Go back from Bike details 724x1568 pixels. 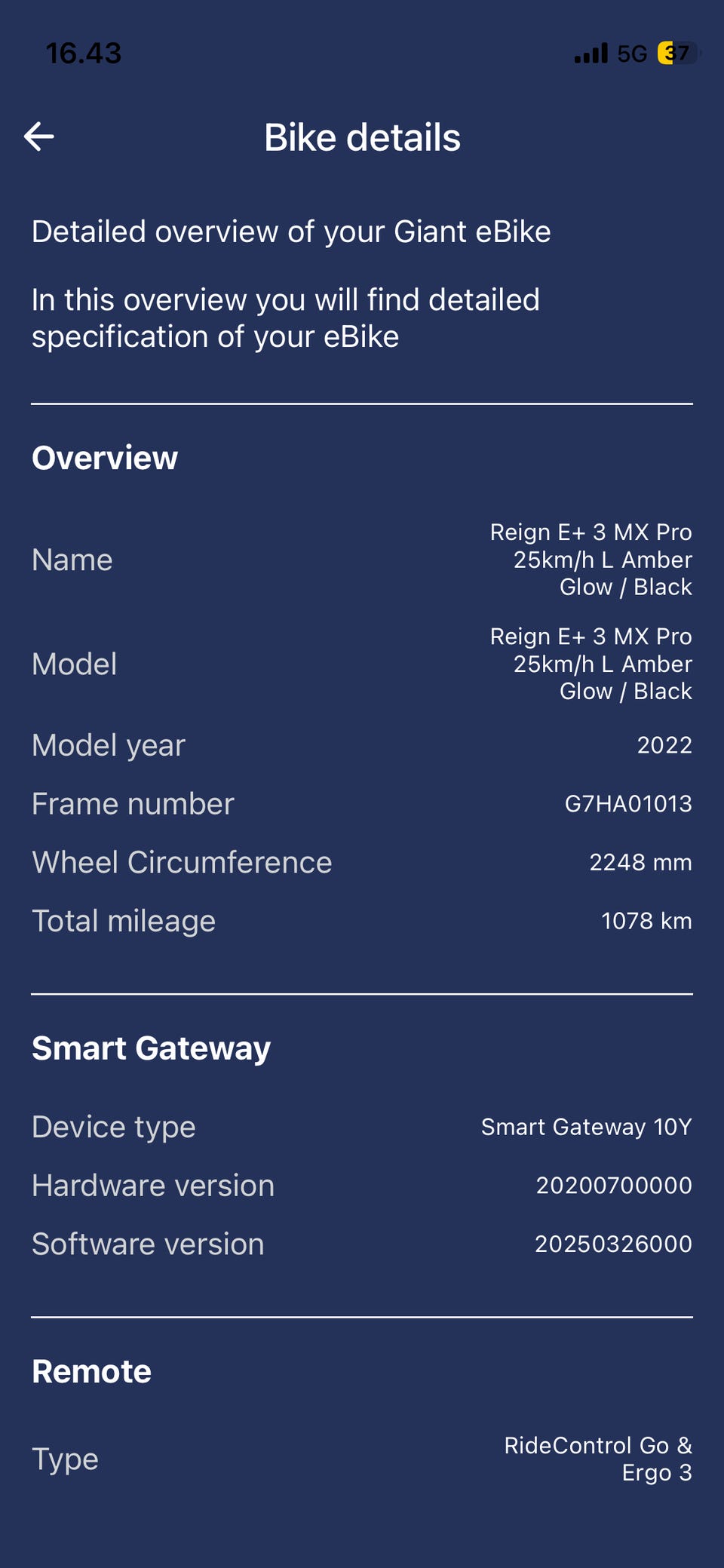[x=39, y=137]
